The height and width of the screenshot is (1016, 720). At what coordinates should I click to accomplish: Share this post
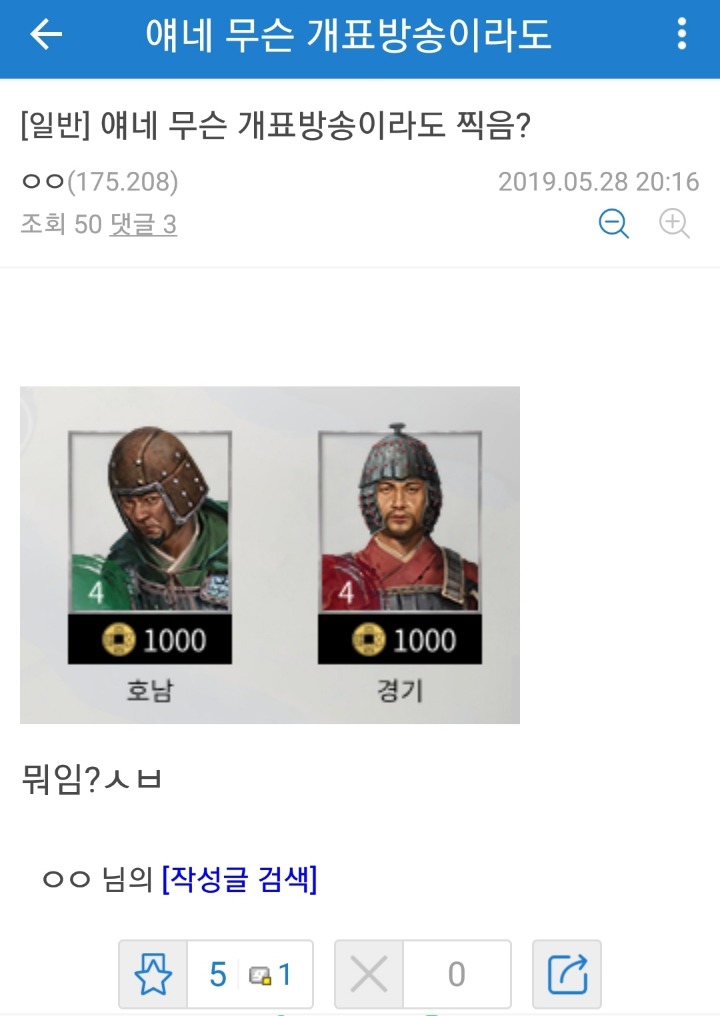(x=566, y=973)
